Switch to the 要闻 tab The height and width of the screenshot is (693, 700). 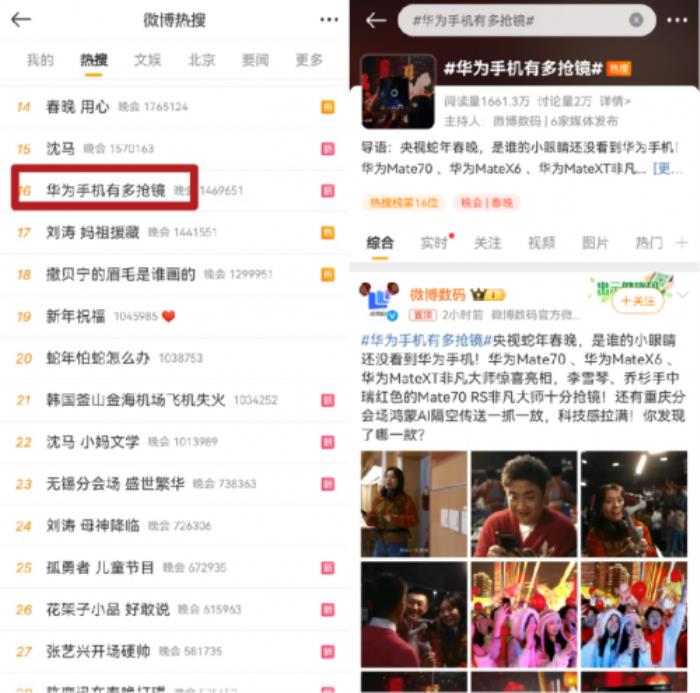(x=255, y=61)
